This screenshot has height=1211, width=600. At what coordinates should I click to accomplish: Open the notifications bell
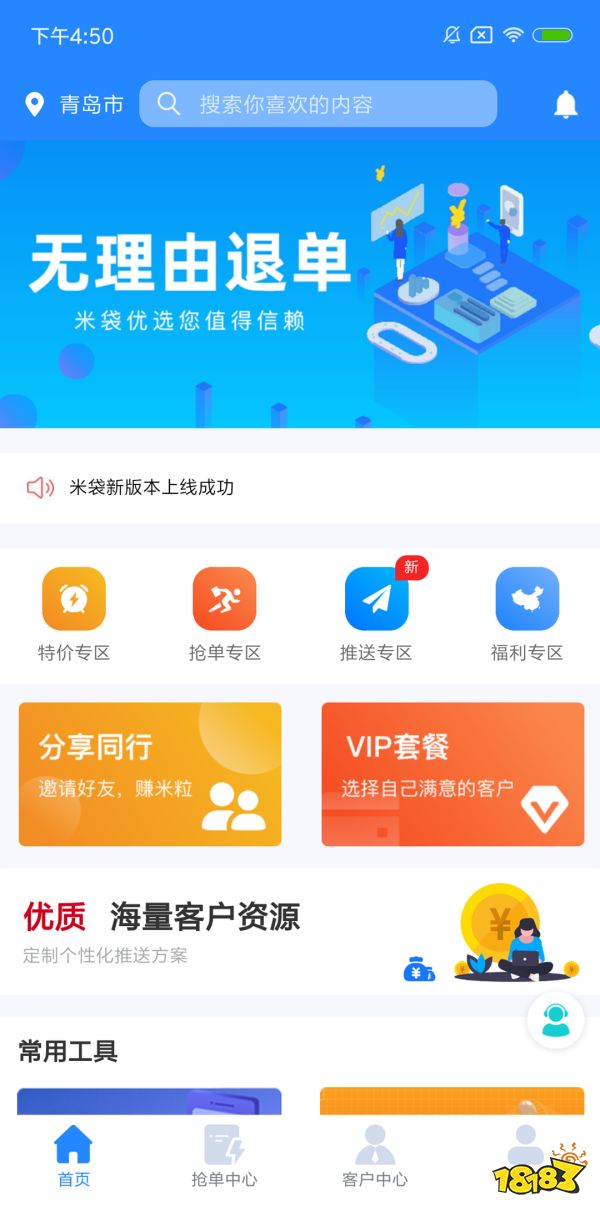point(565,104)
